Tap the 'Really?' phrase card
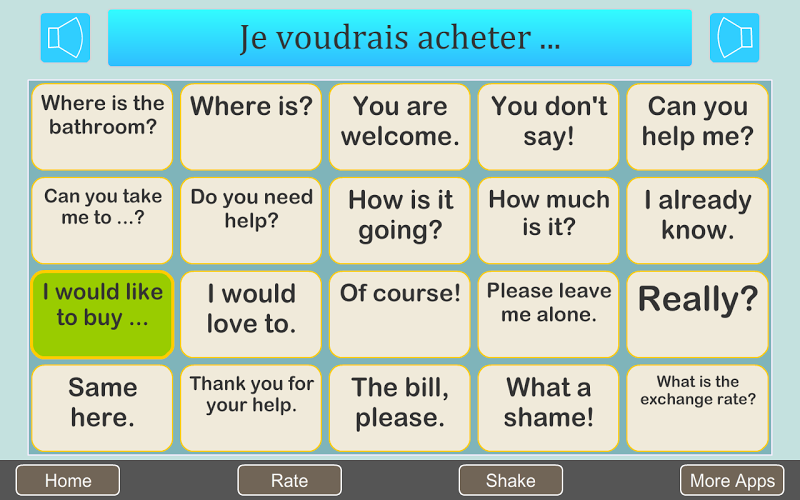Screen dimensions: 800x500 [x=697, y=314]
